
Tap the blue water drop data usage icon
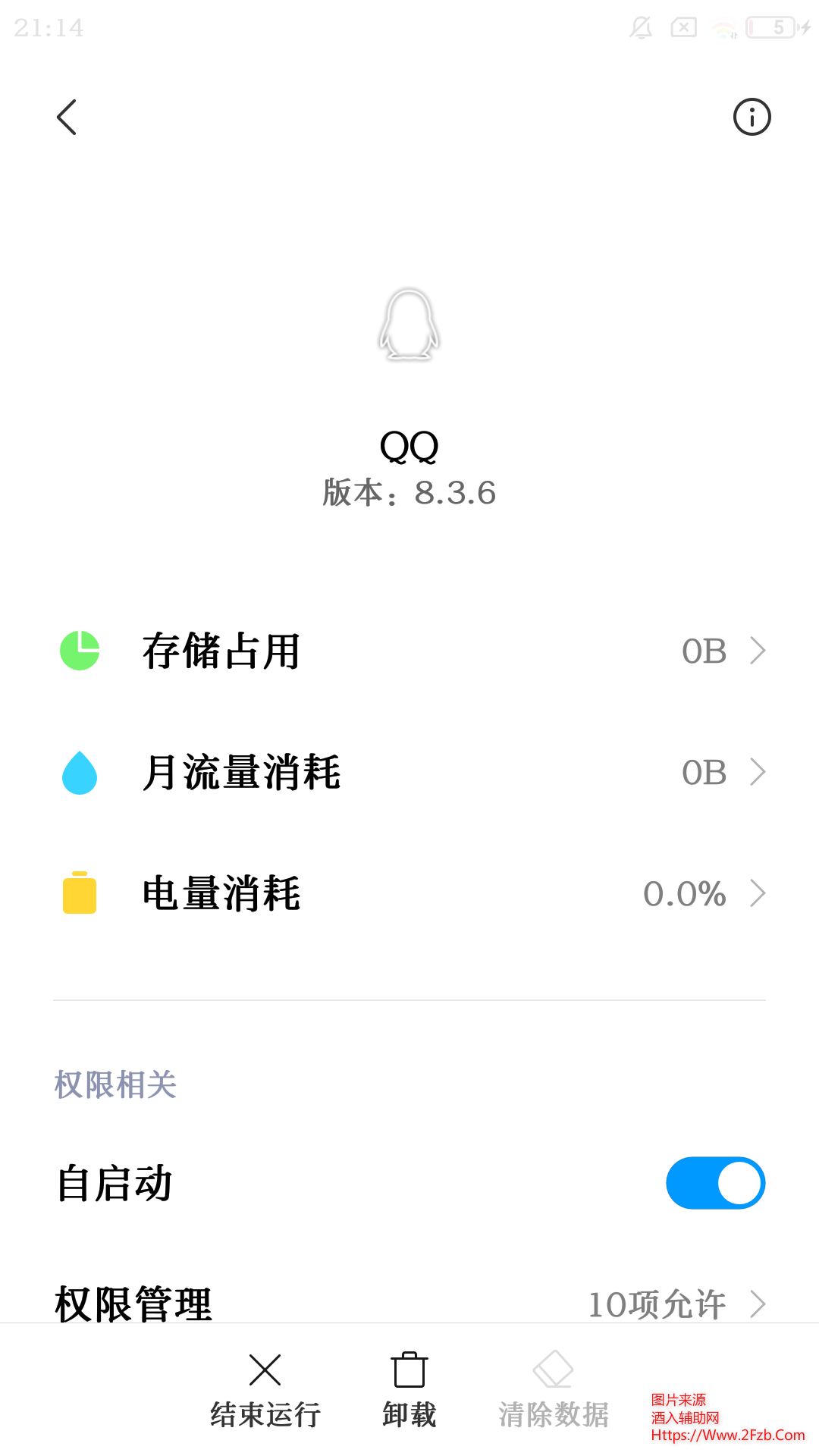pos(79,772)
